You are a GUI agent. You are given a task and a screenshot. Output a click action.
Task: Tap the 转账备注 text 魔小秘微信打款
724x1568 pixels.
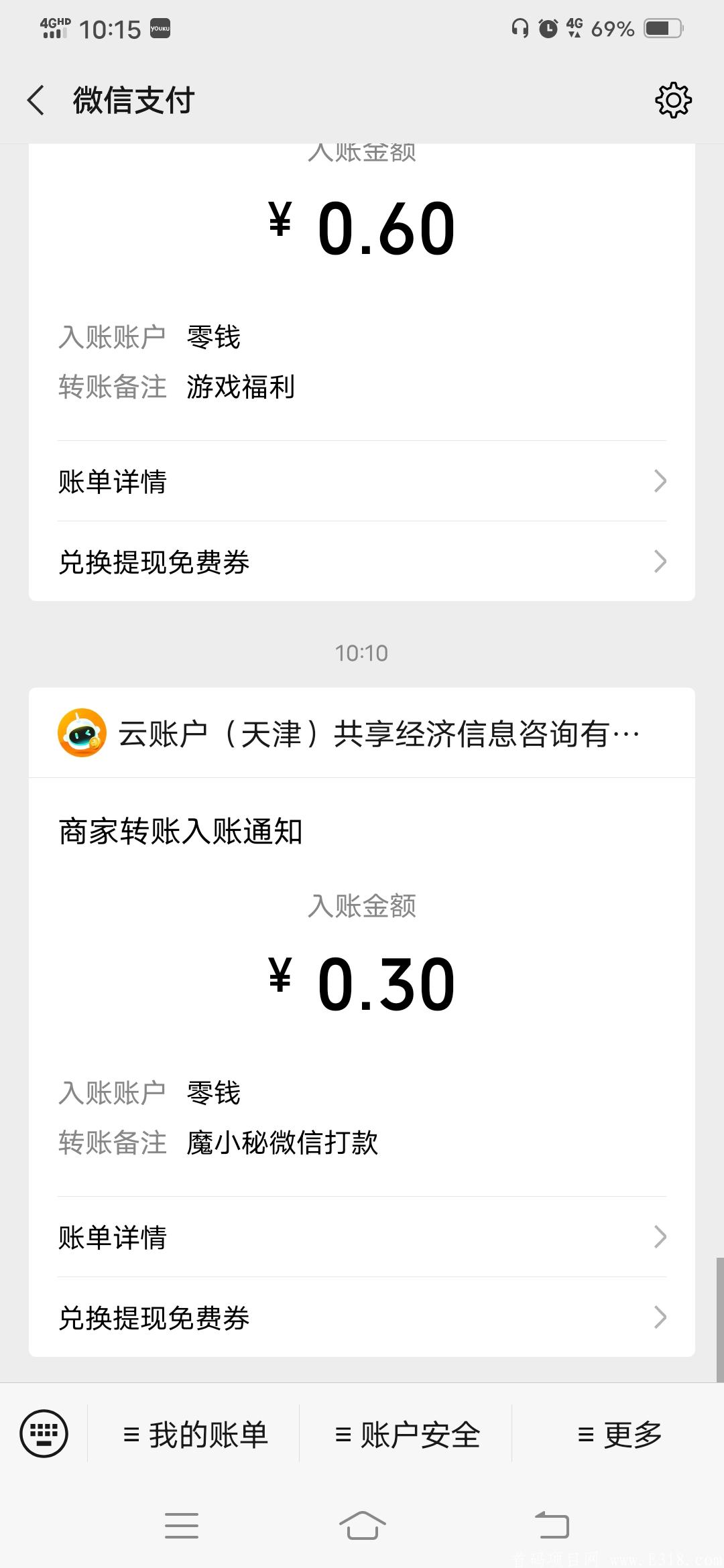click(x=282, y=1144)
